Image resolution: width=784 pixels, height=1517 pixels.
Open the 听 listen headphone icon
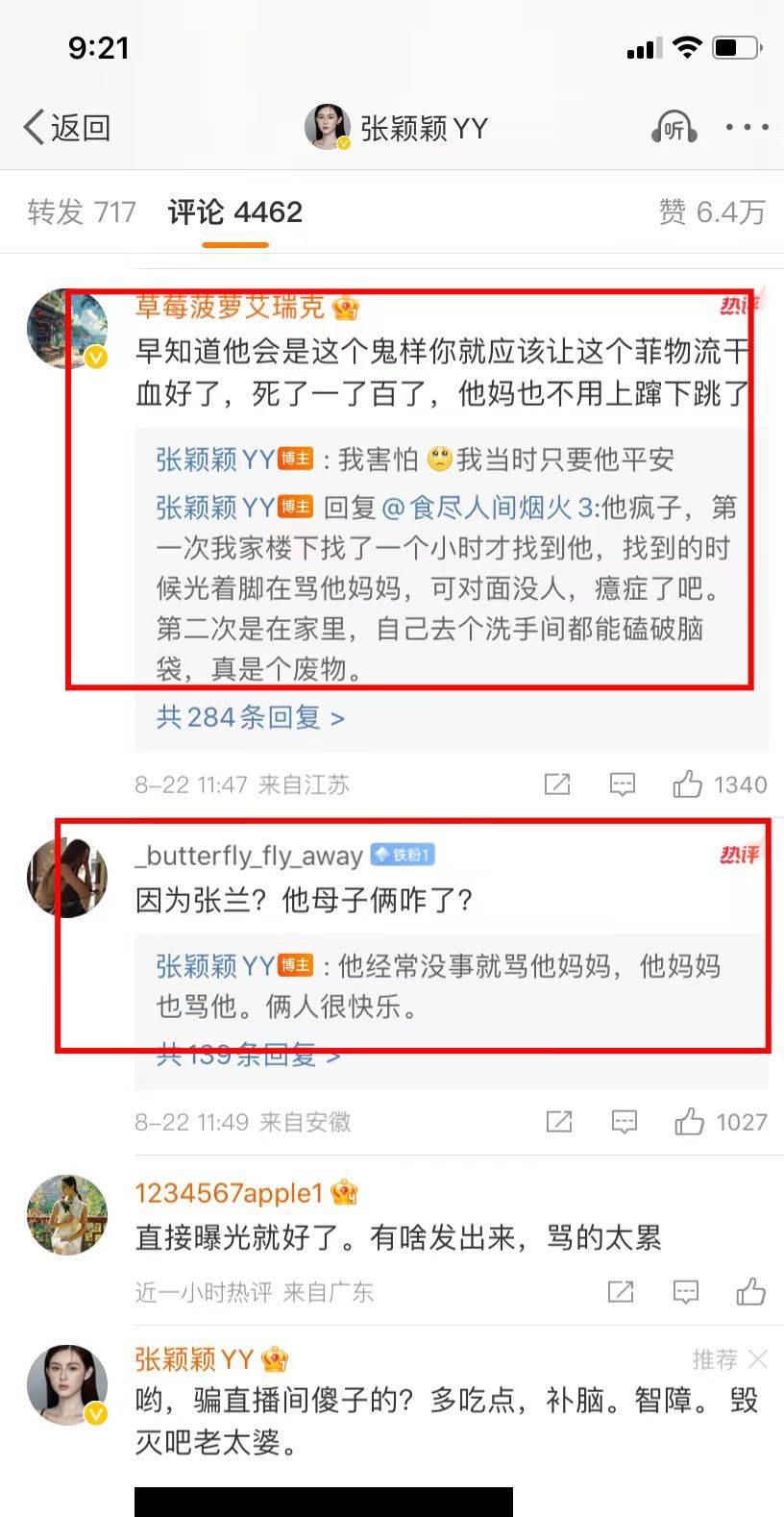coord(674,127)
